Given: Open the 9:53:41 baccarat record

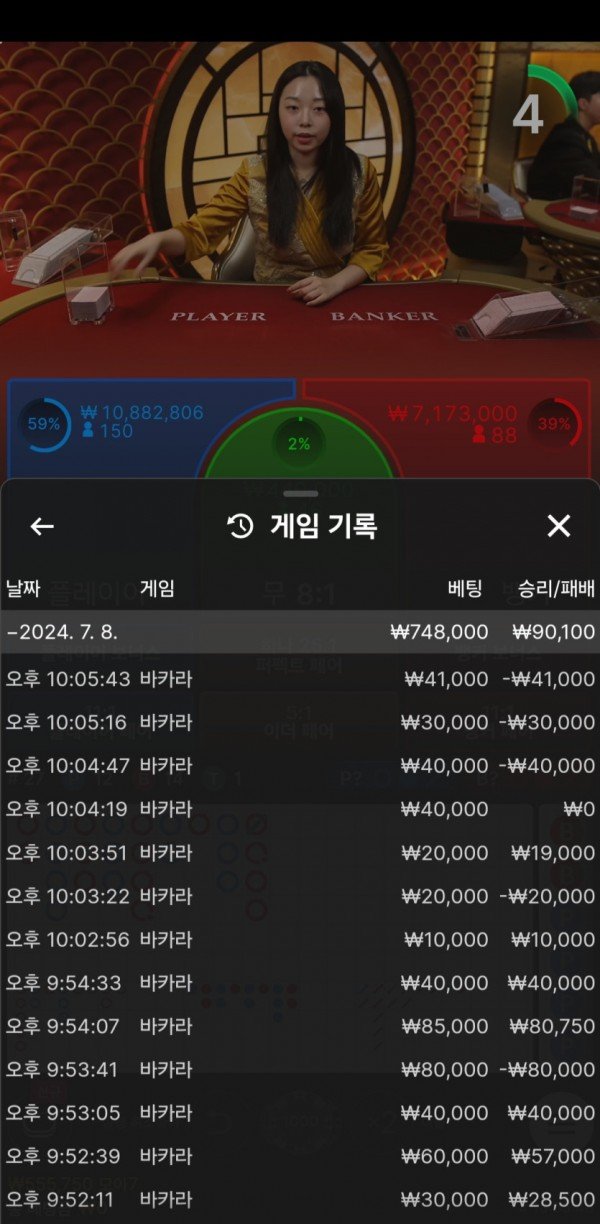Looking at the screenshot, I should [300, 1070].
